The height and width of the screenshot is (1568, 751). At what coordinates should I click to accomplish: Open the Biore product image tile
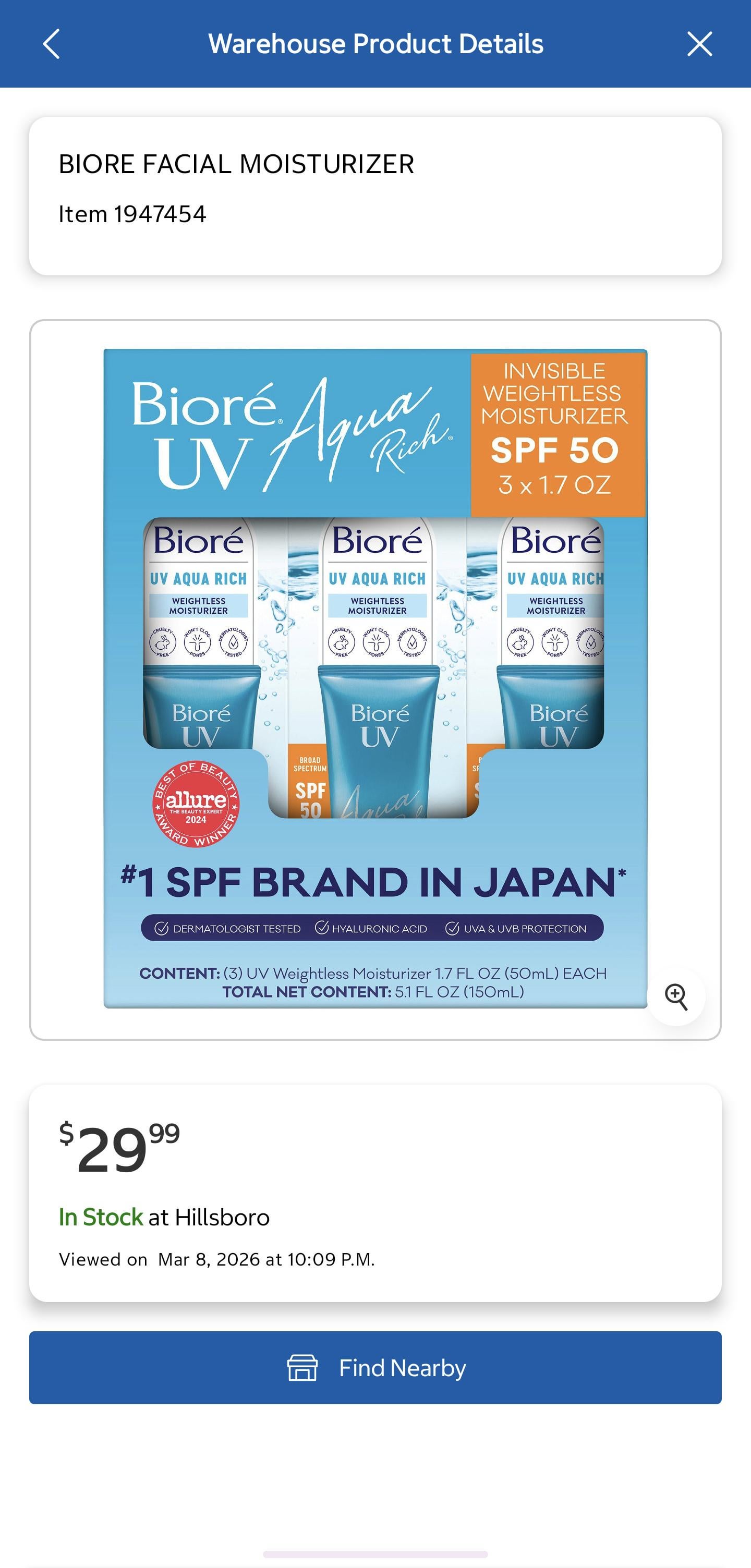pyautogui.click(x=375, y=678)
